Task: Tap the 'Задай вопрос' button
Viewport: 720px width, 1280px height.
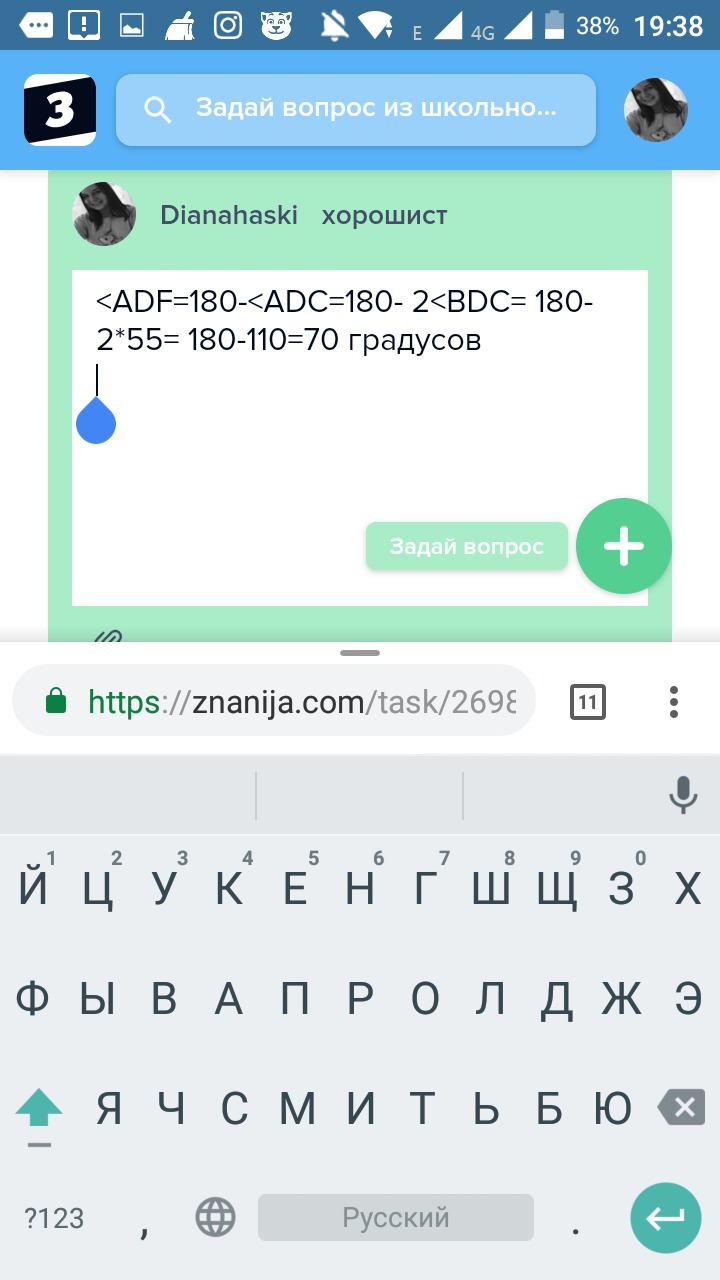Action: point(466,547)
